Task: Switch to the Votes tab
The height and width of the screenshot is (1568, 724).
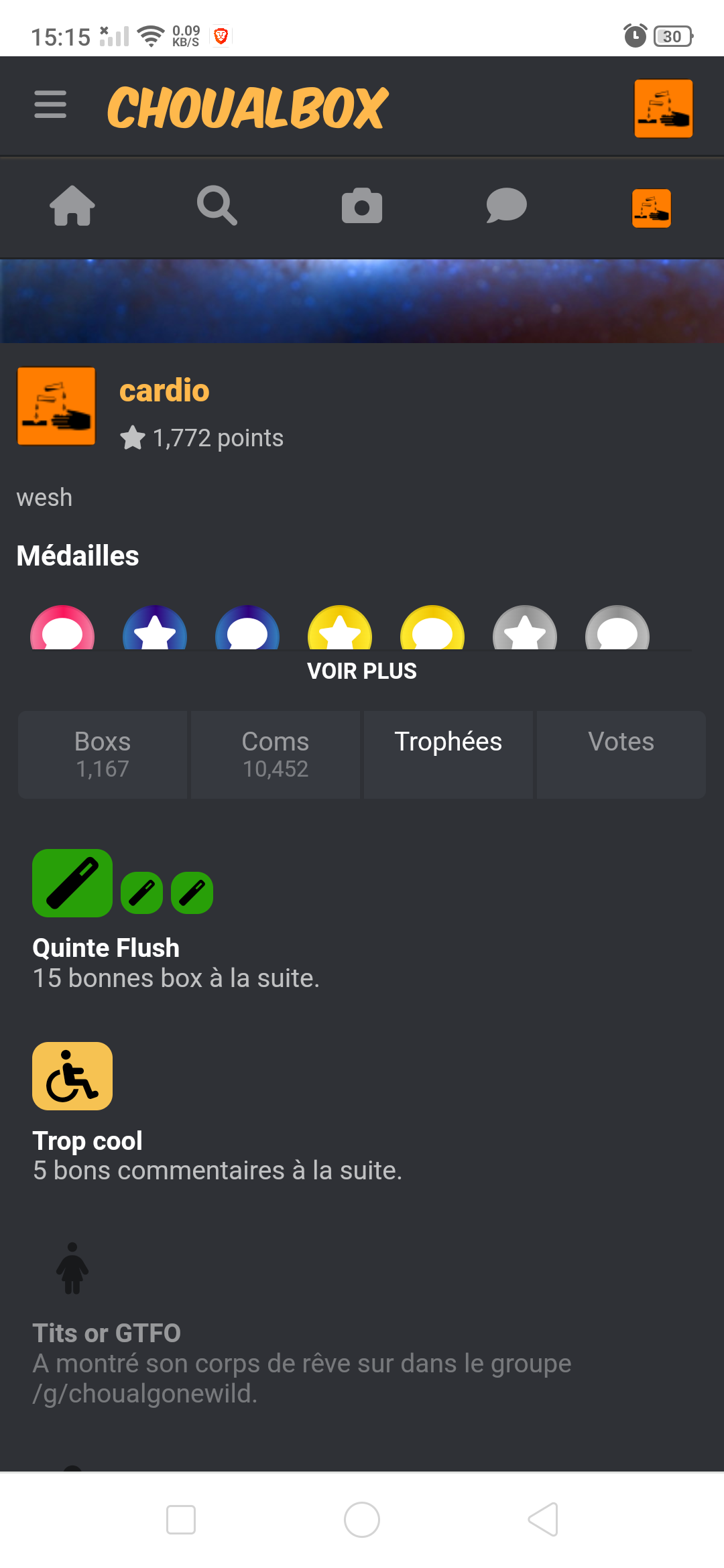Action: click(x=621, y=755)
